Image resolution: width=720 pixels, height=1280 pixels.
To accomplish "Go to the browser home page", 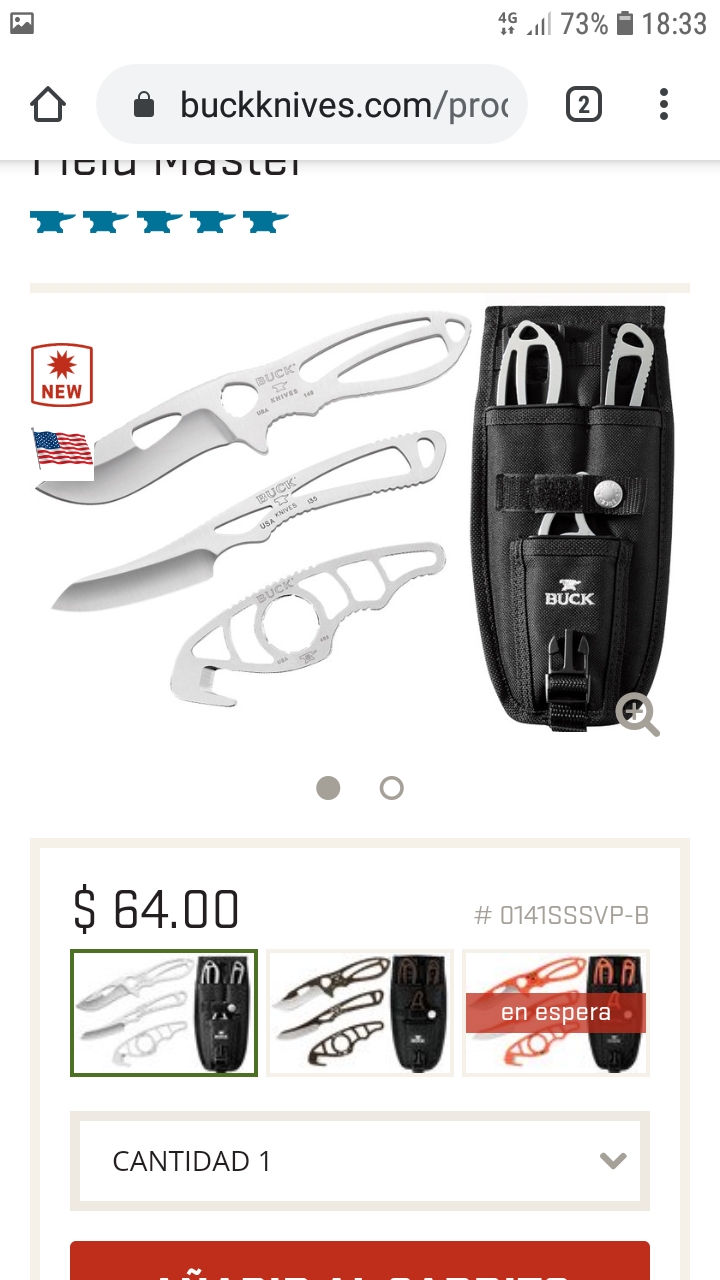I will coord(48,104).
